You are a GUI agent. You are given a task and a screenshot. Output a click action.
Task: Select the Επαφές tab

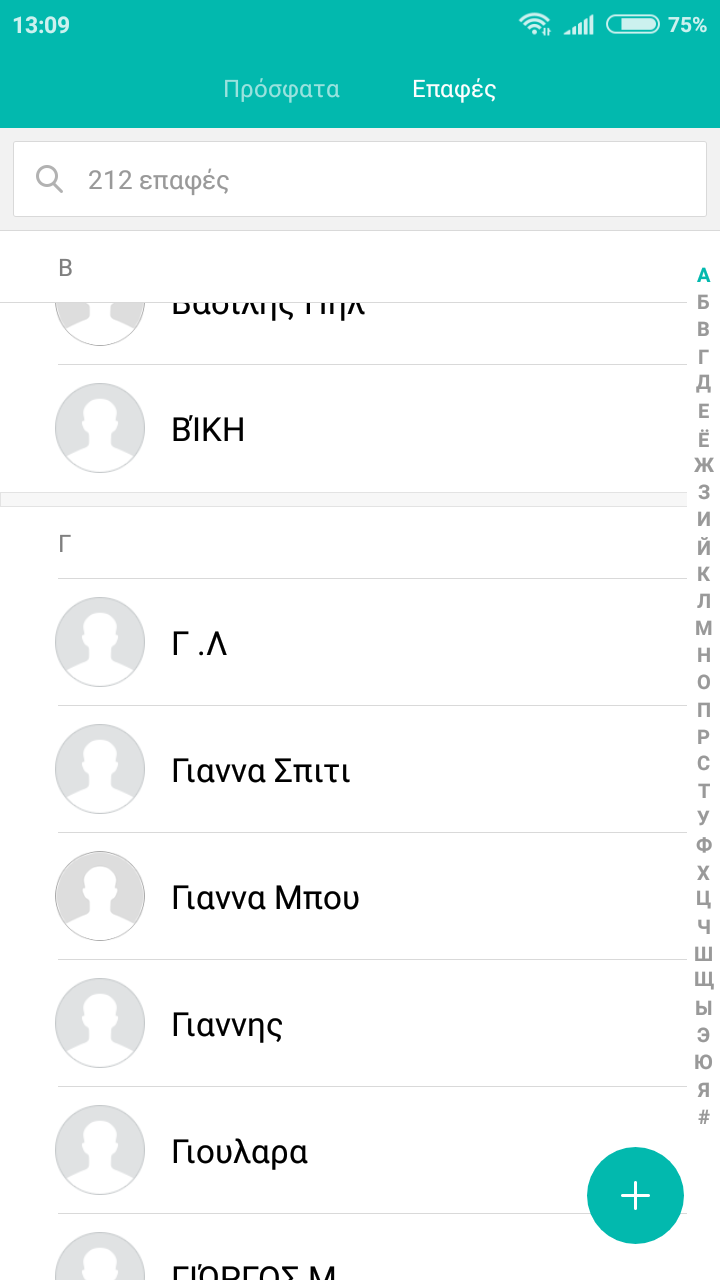point(454,89)
